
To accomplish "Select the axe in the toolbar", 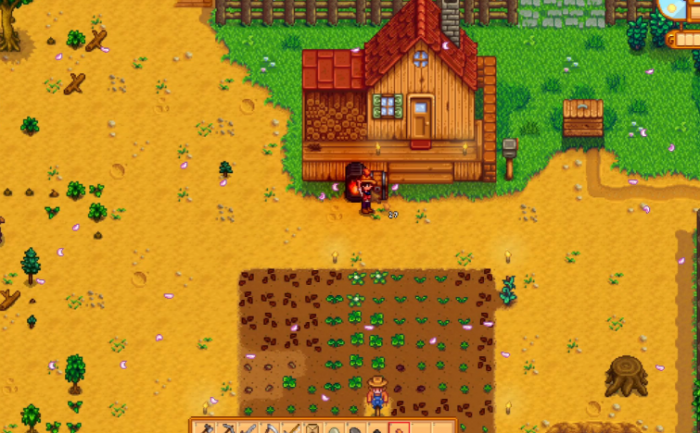I will click(x=207, y=428).
